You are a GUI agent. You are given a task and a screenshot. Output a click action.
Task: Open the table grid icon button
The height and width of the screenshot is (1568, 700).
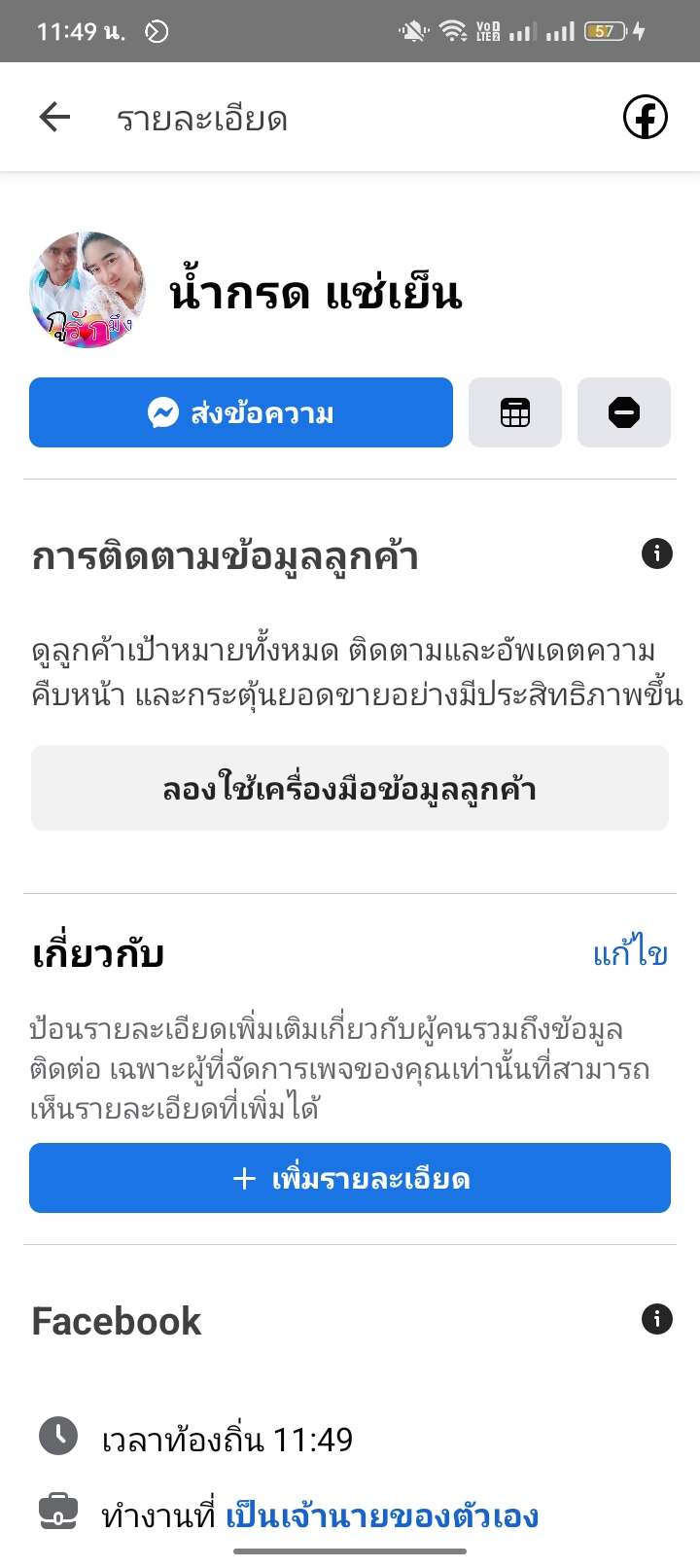[x=515, y=412]
